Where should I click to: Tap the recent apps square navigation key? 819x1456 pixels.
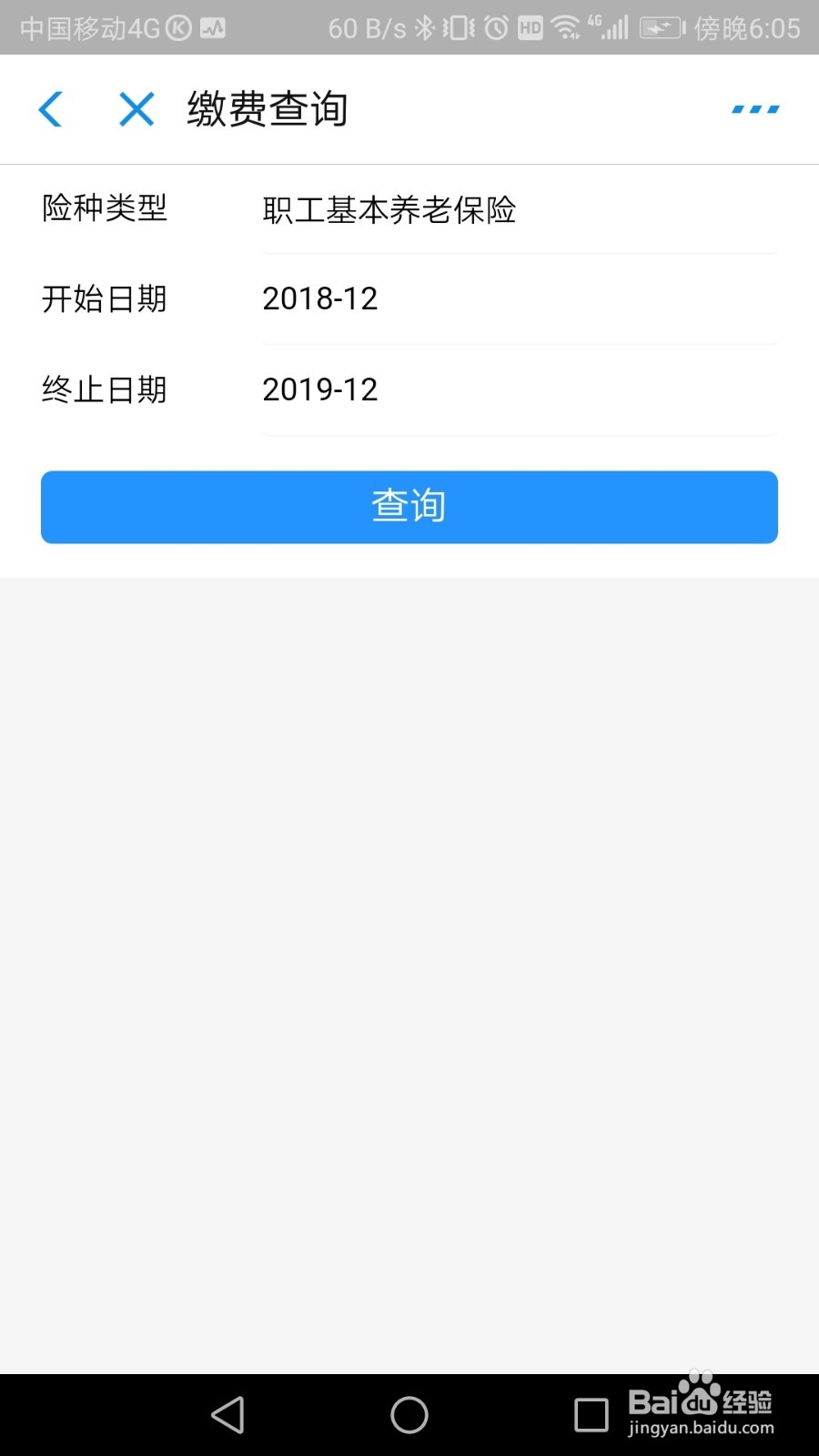pyautogui.click(x=590, y=1415)
